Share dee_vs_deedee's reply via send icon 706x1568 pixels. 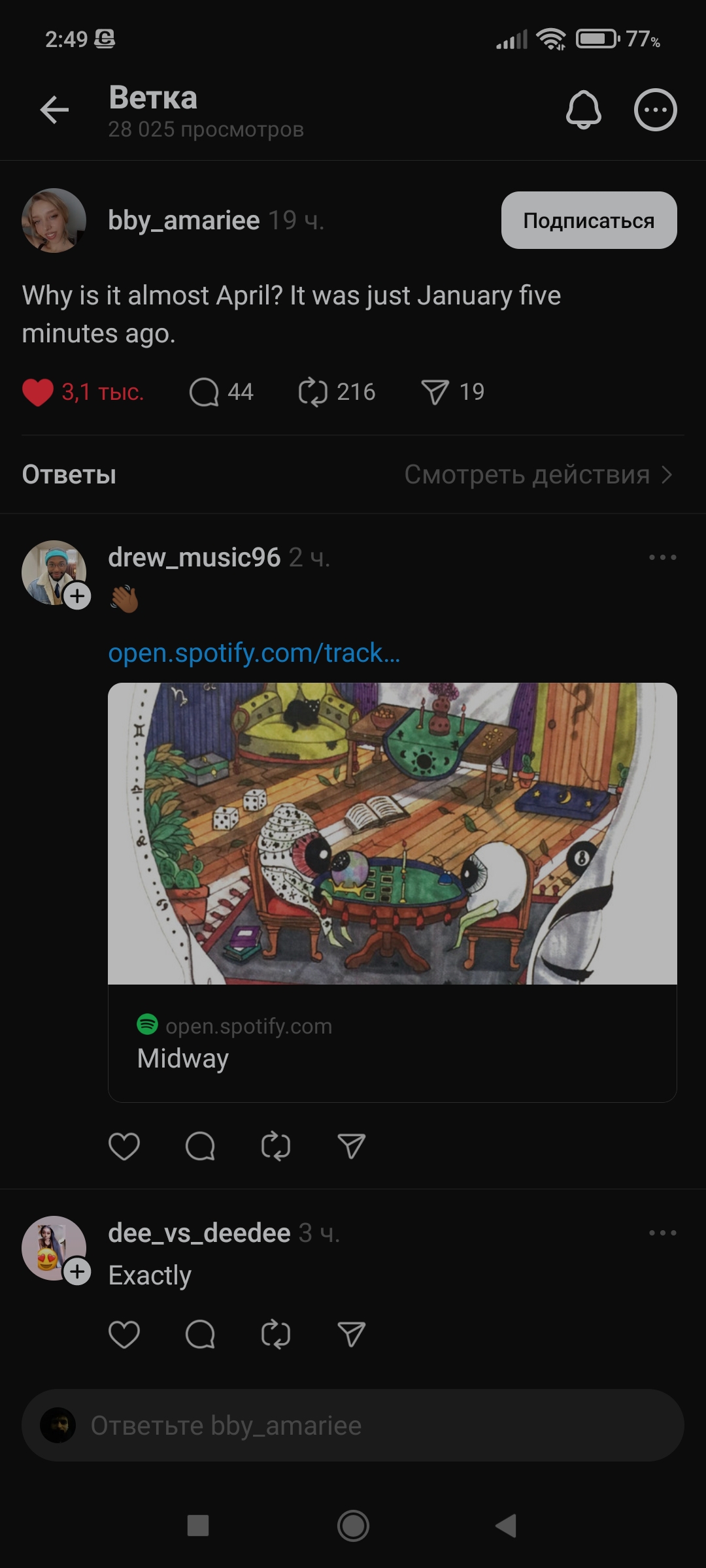pos(351,1334)
